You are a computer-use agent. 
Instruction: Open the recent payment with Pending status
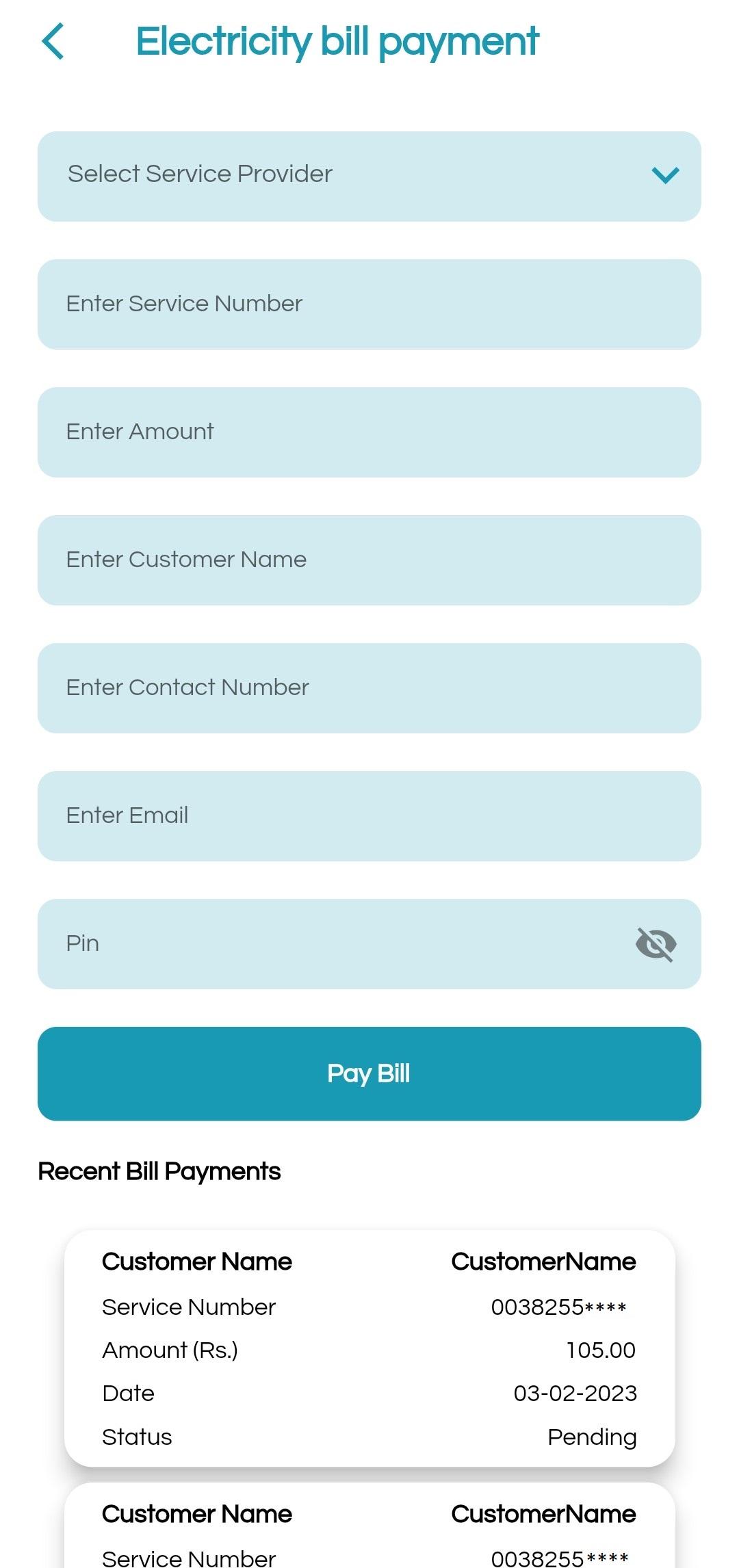(x=369, y=1348)
